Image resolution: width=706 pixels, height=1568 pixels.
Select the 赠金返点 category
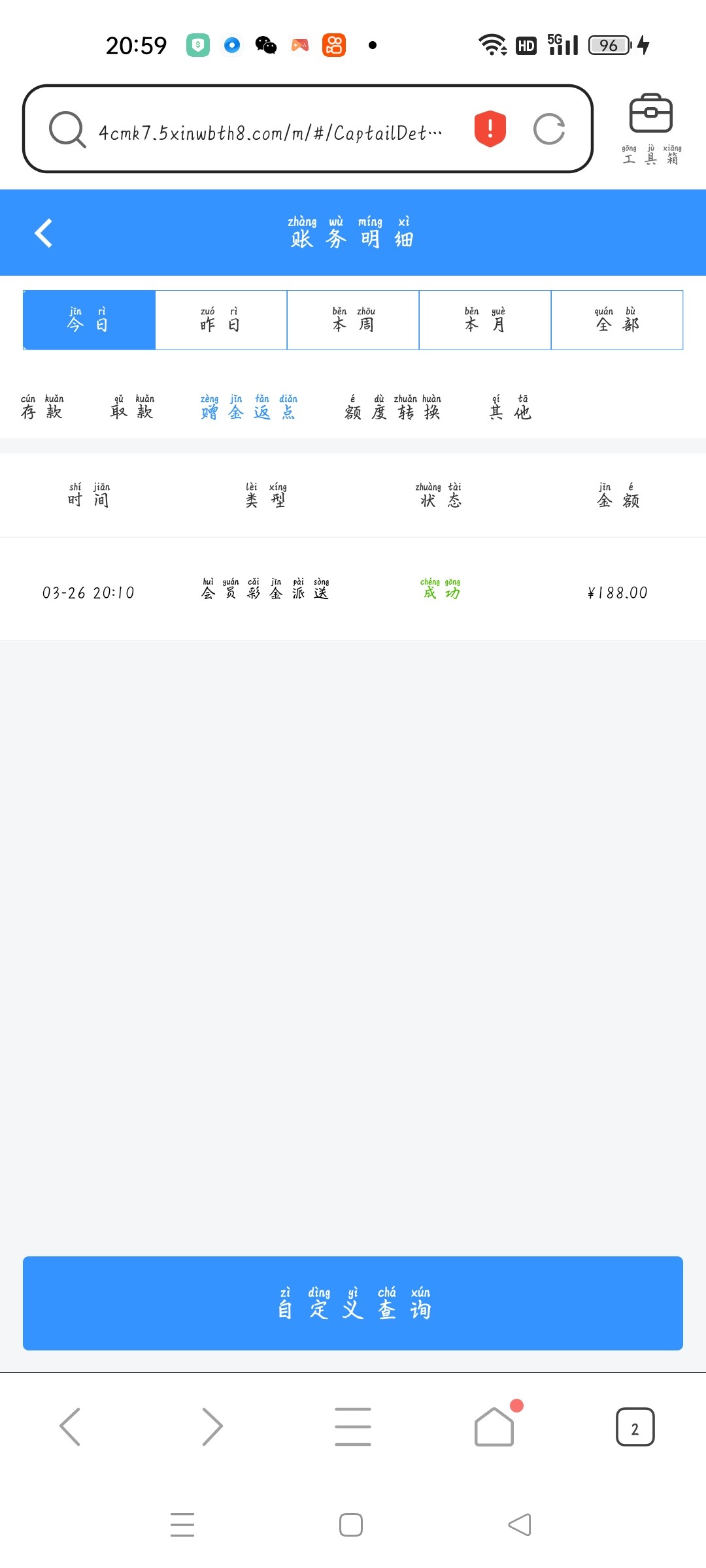249,407
